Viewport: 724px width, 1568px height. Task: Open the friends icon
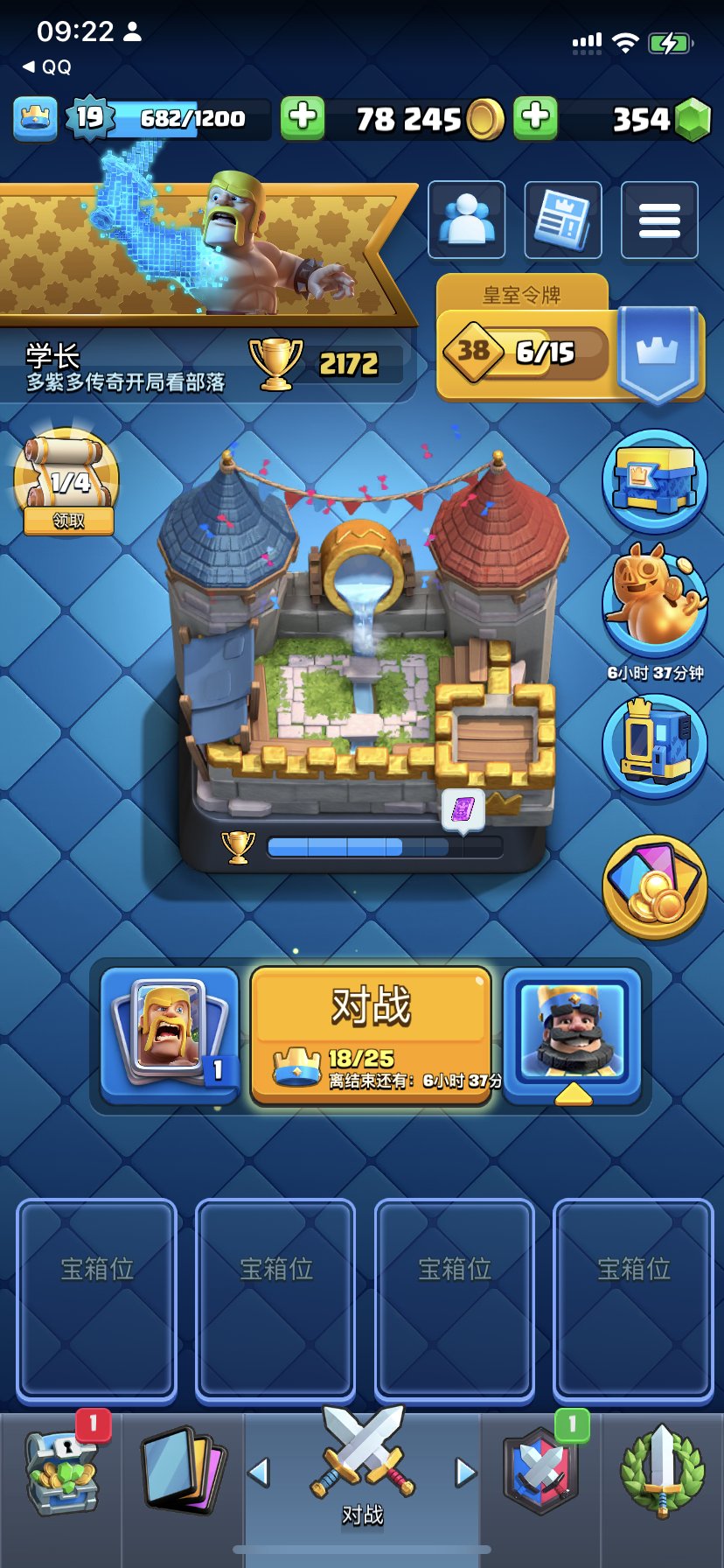tap(466, 220)
